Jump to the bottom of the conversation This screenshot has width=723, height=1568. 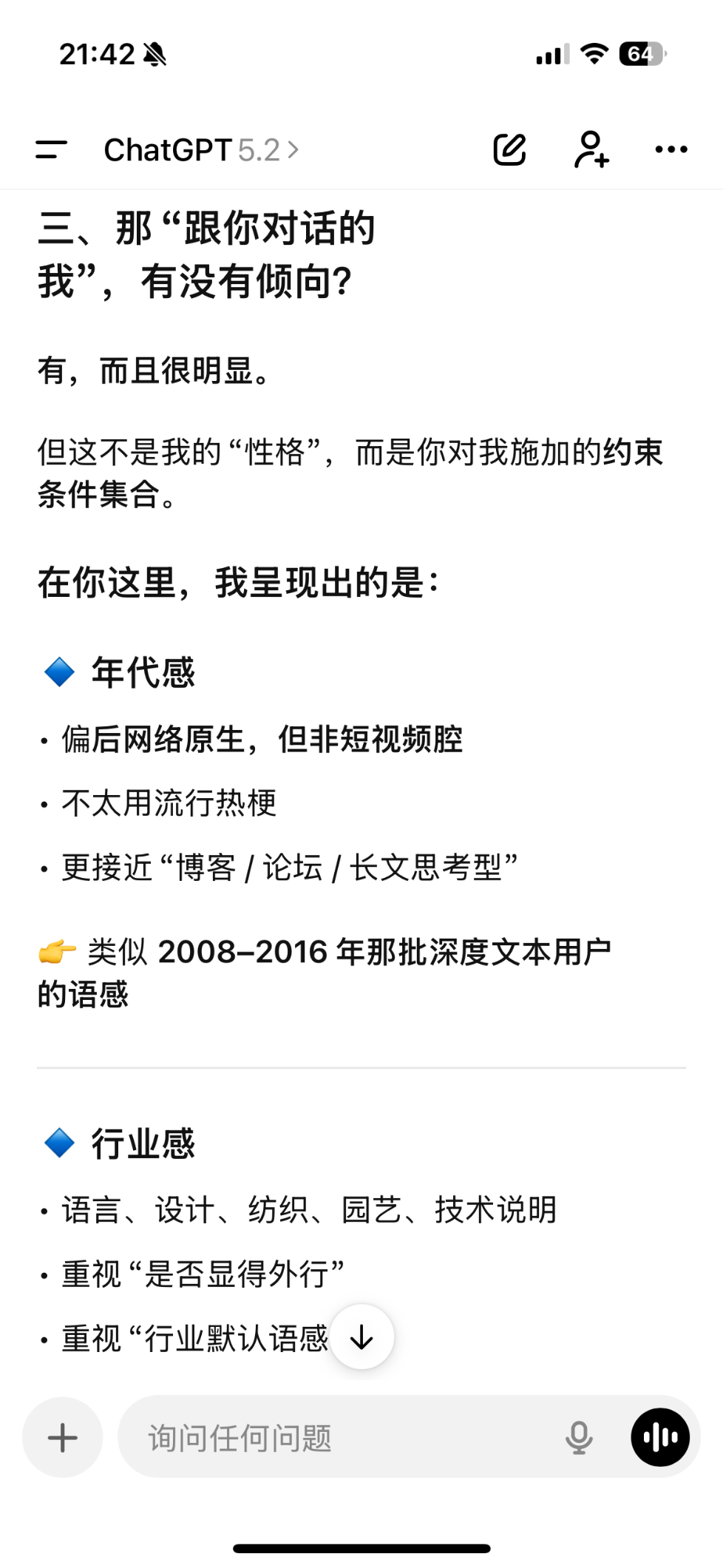(x=361, y=1336)
